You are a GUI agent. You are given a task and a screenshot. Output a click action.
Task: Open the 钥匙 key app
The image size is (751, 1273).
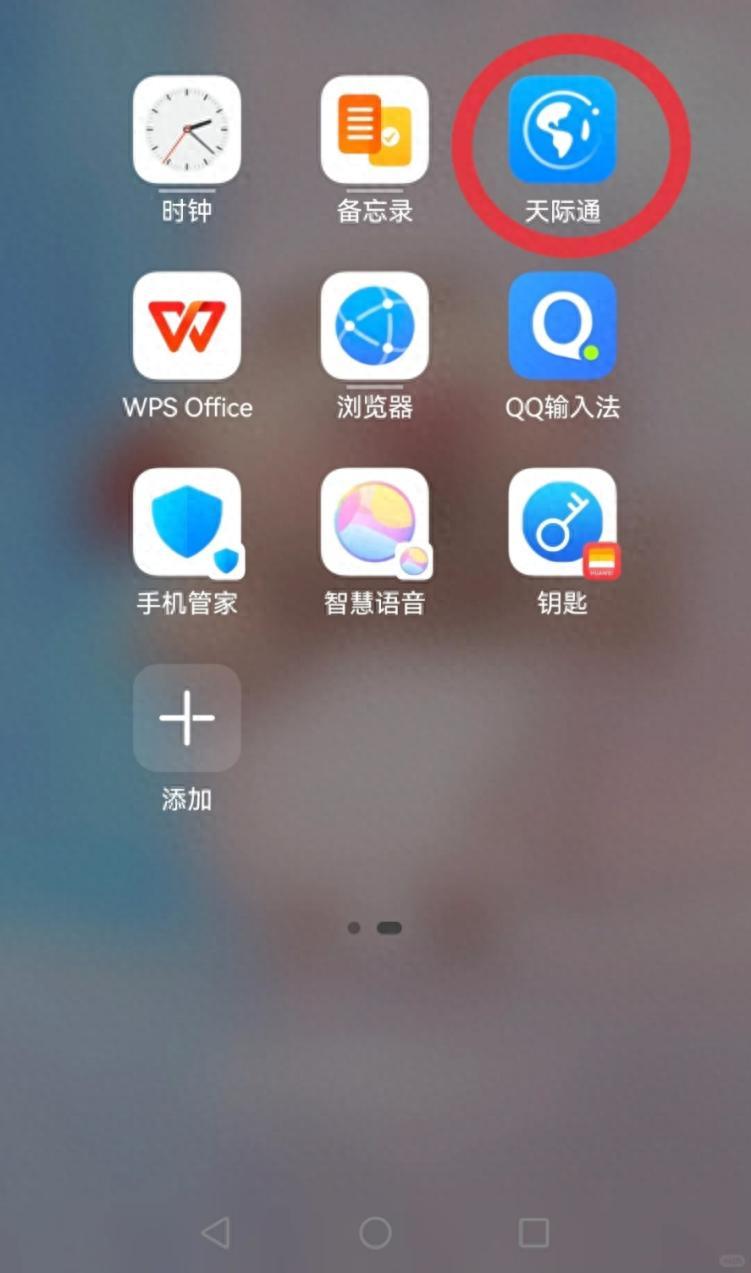pos(562,522)
